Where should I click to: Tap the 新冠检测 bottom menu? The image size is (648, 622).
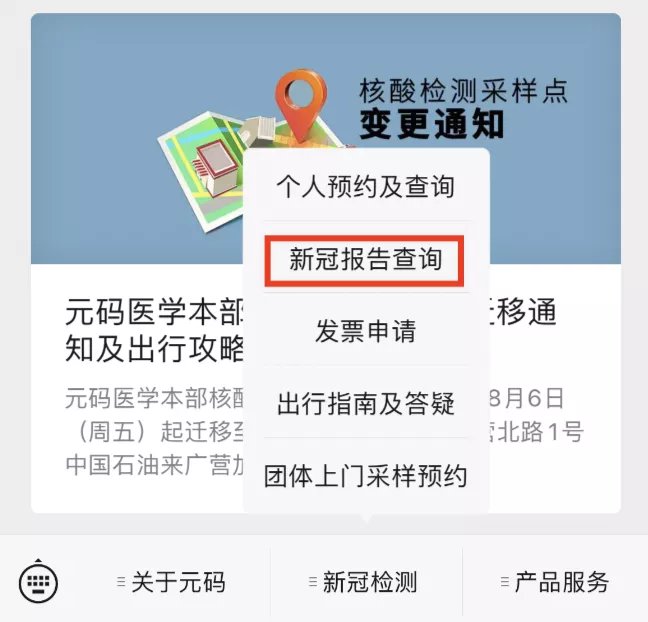click(x=365, y=582)
